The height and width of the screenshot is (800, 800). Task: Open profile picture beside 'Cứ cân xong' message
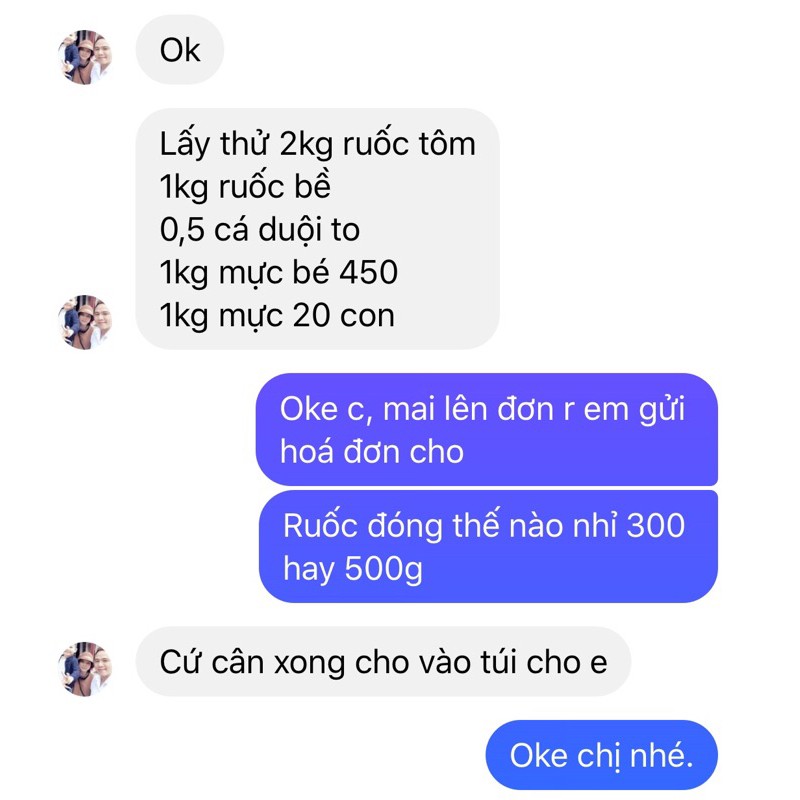[x=85, y=668]
